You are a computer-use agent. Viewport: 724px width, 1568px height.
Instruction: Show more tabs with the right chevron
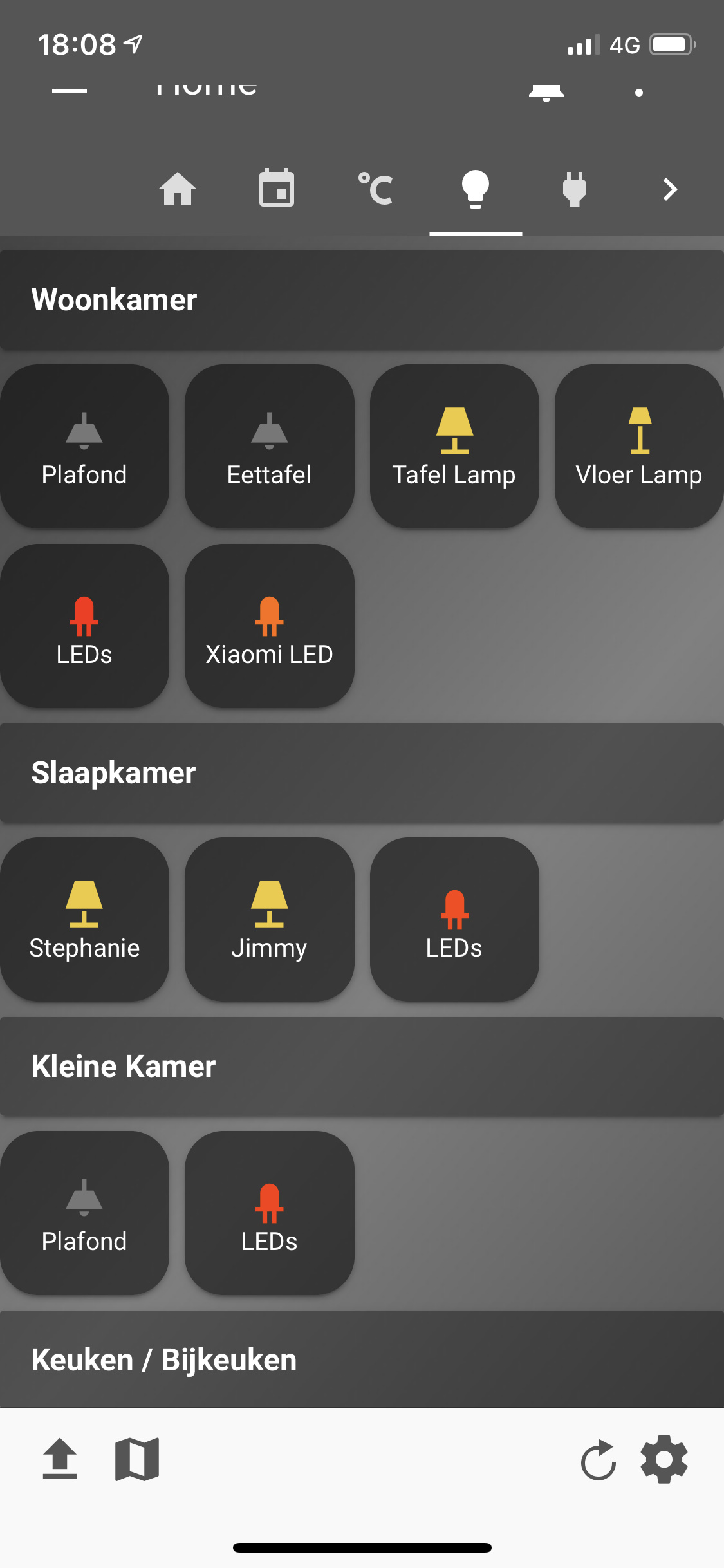click(670, 189)
